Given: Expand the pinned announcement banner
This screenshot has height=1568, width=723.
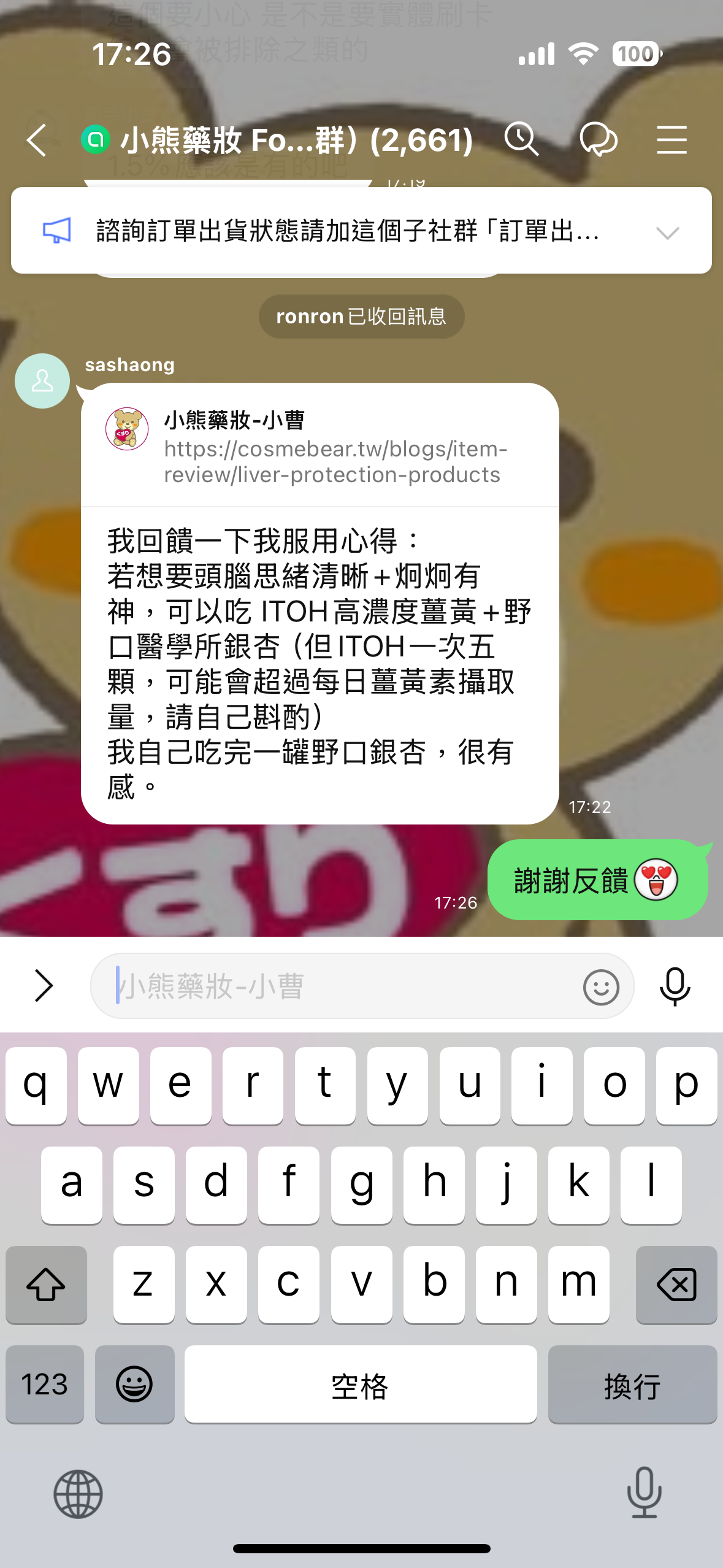Looking at the screenshot, I should (667, 233).
